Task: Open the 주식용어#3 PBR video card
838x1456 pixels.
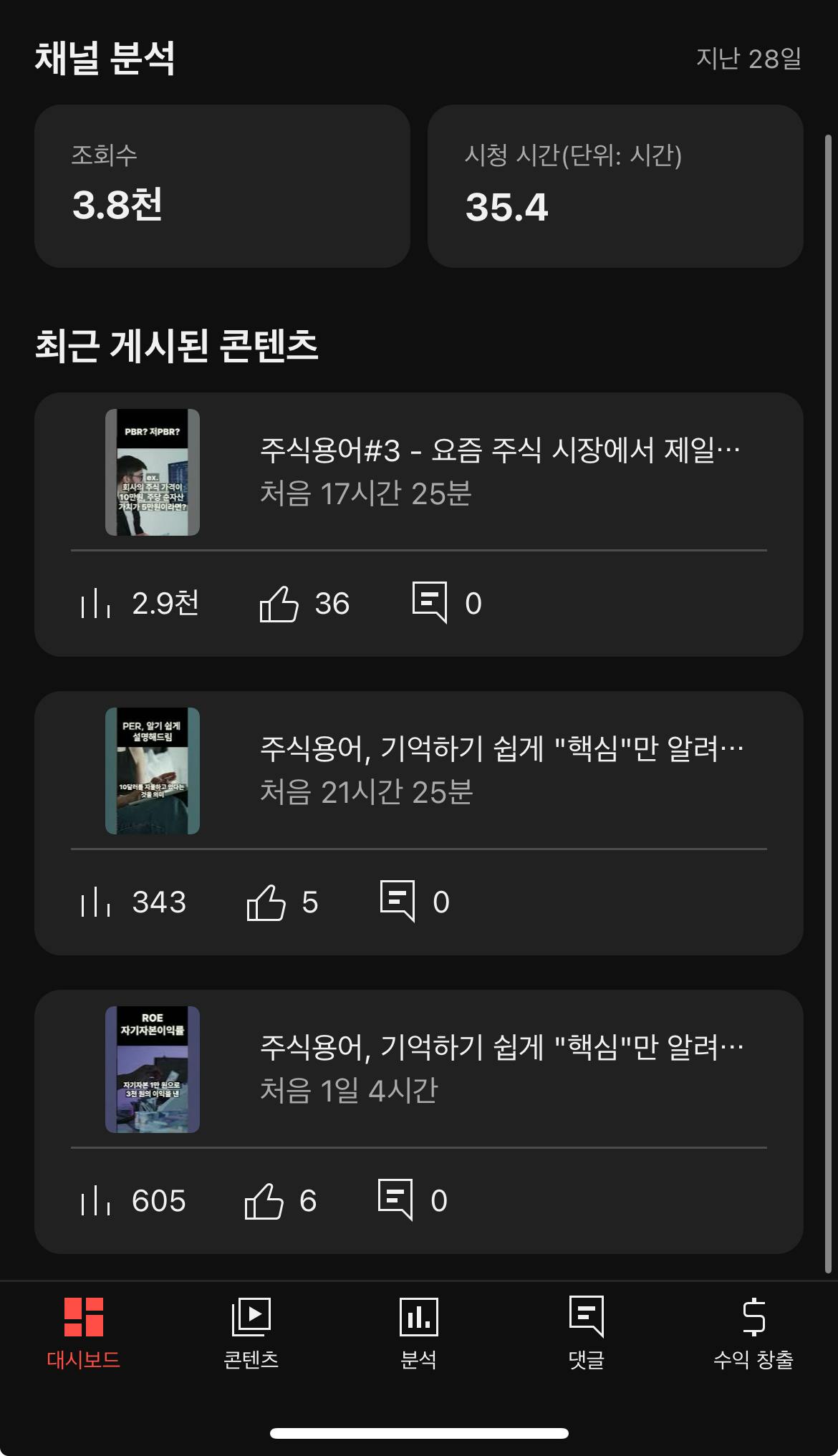Action: tap(418, 473)
